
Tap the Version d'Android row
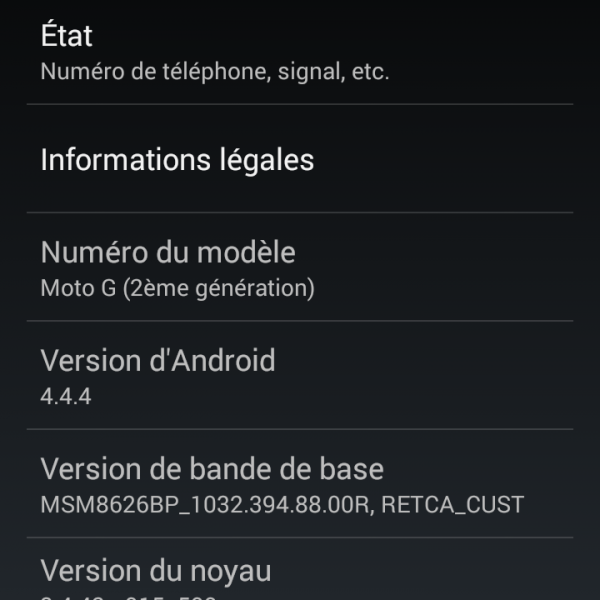[300, 376]
